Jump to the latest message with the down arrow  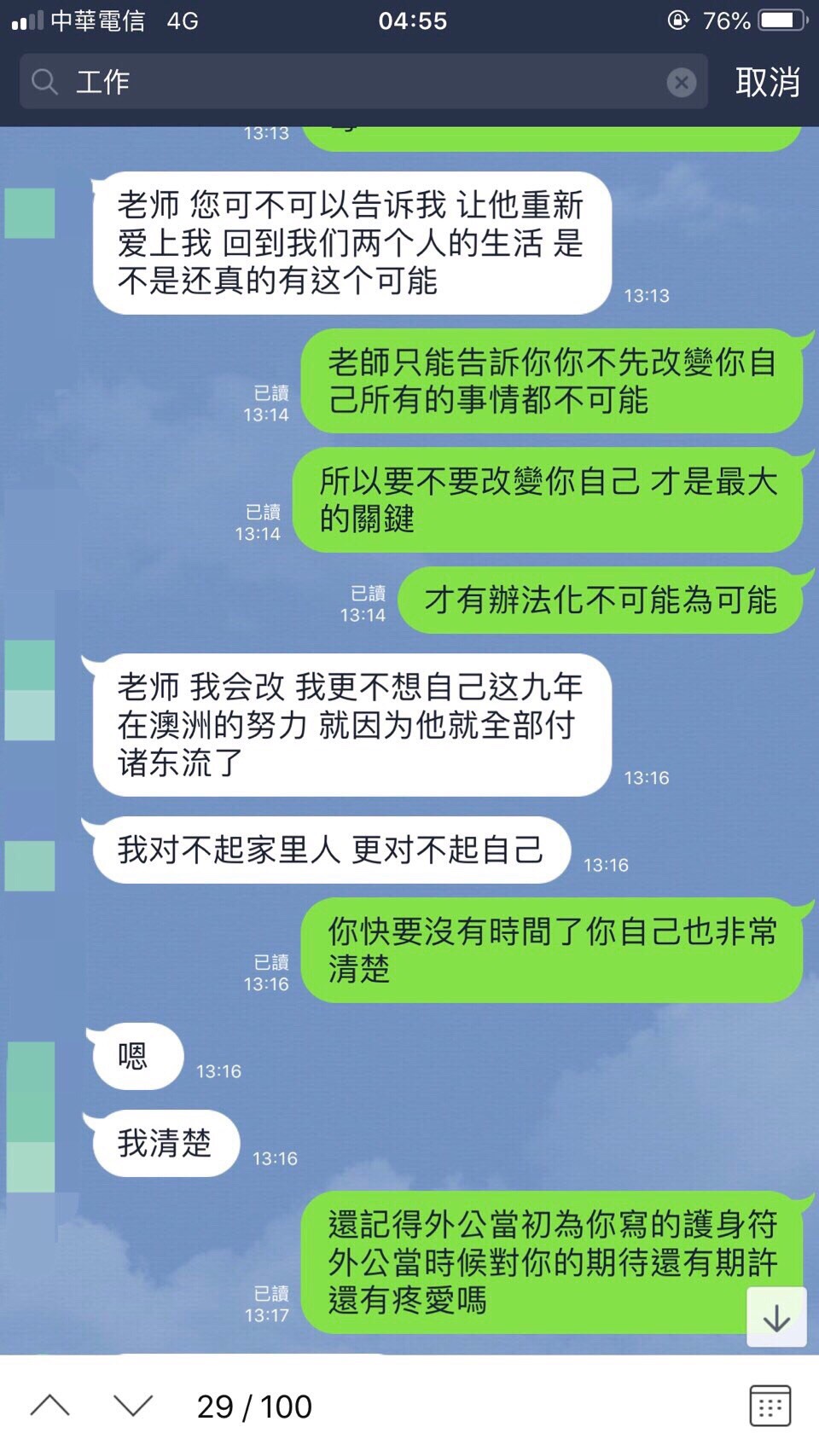pos(776,1318)
